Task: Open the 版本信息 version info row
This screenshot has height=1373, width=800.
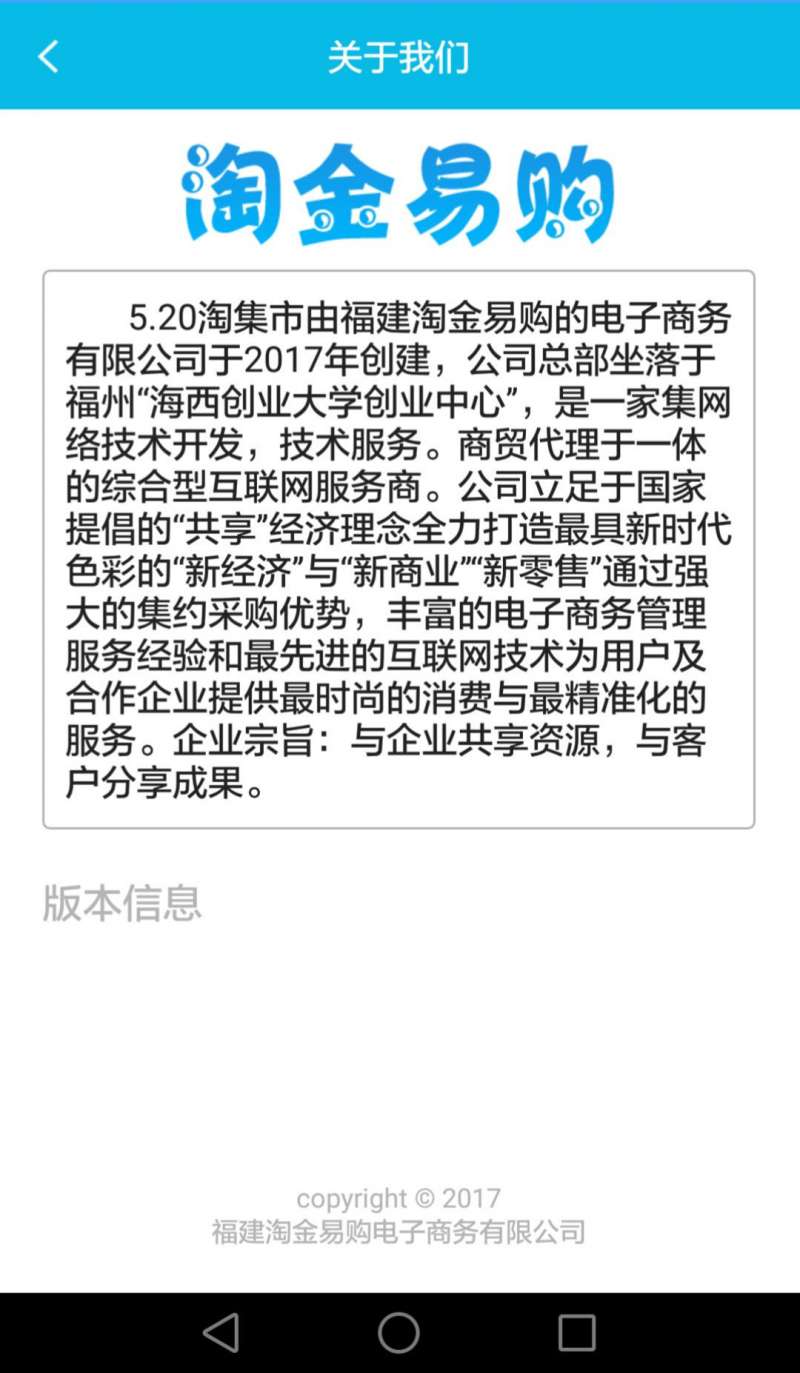Action: pos(122,903)
